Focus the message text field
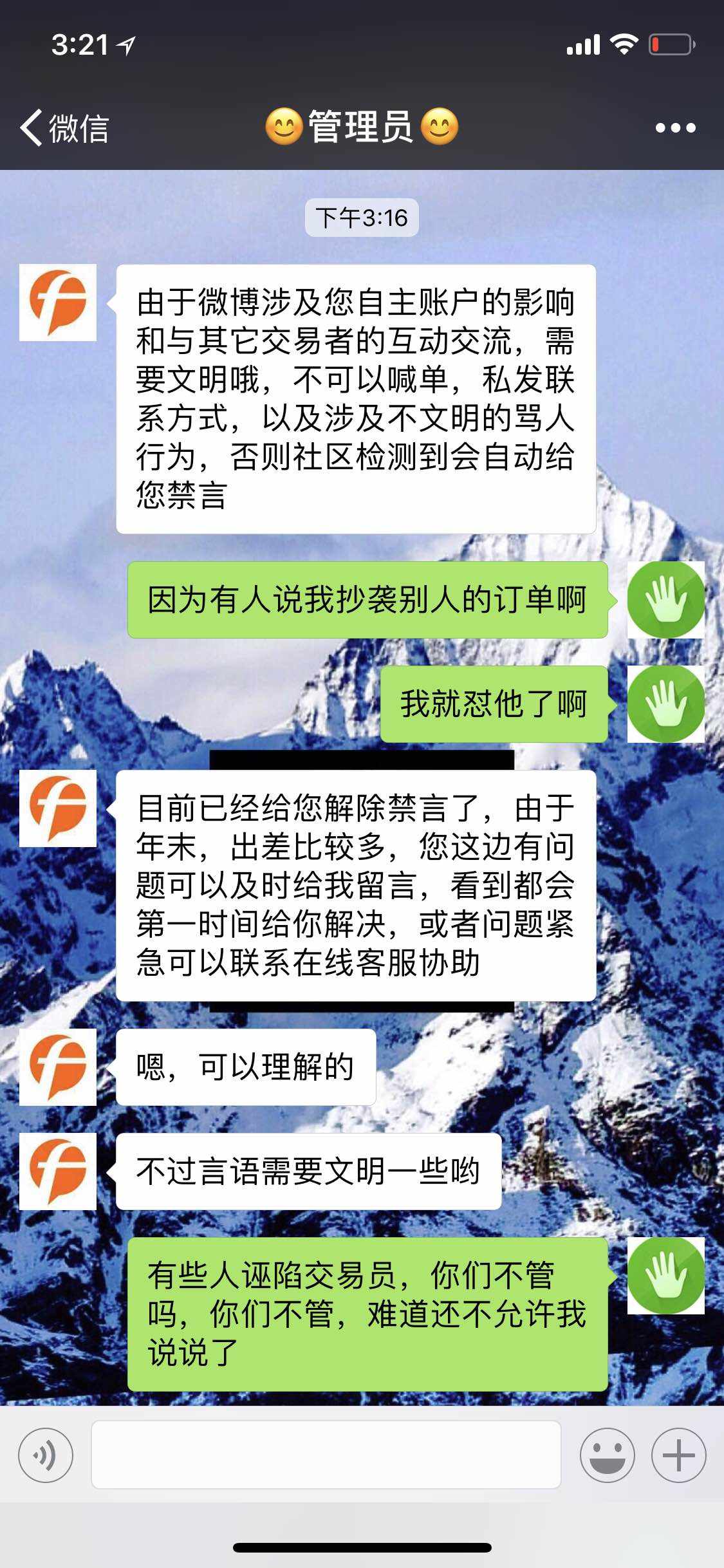 coord(326,1455)
